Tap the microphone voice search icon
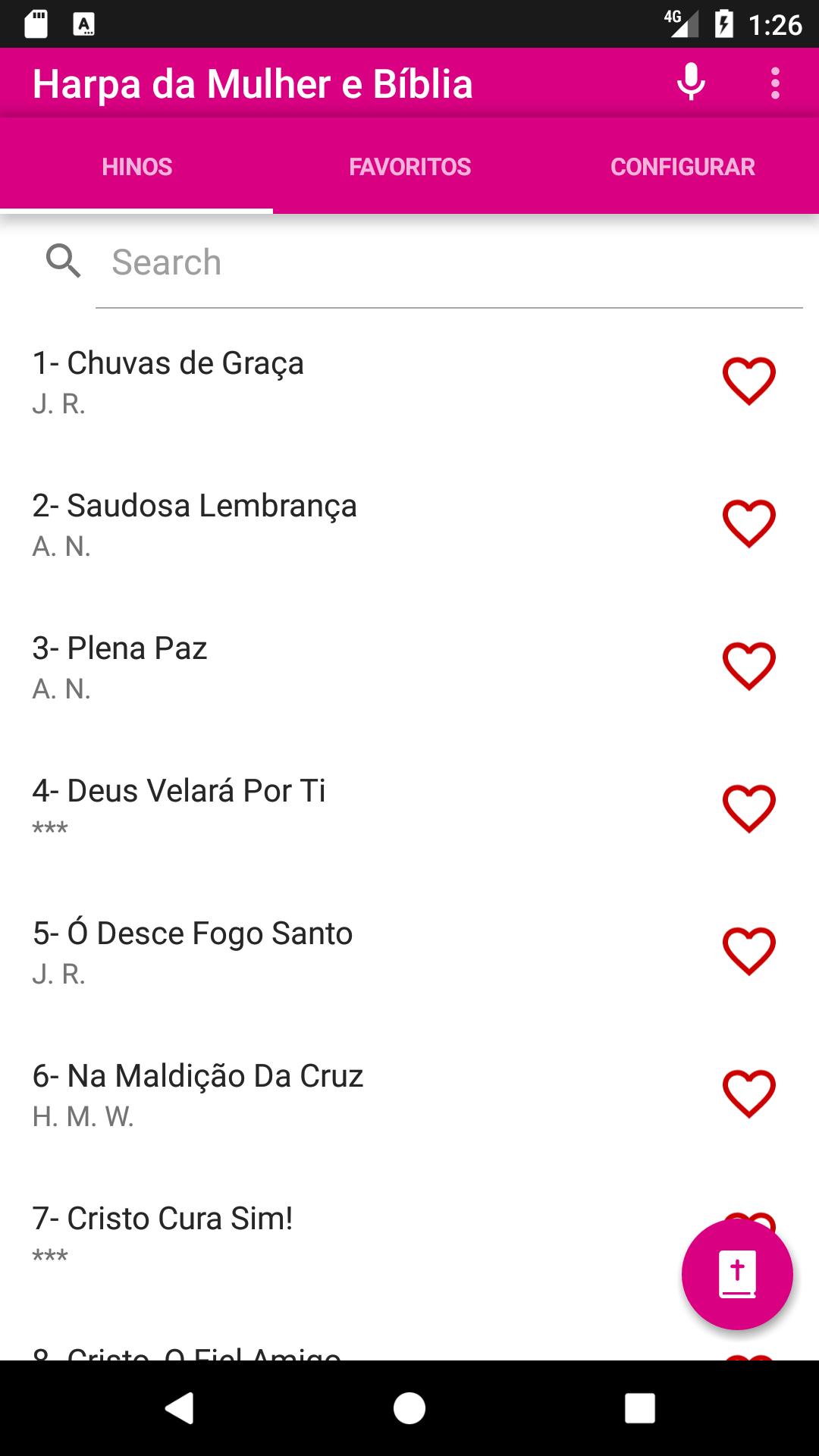This screenshot has width=819, height=1456. 691,83
